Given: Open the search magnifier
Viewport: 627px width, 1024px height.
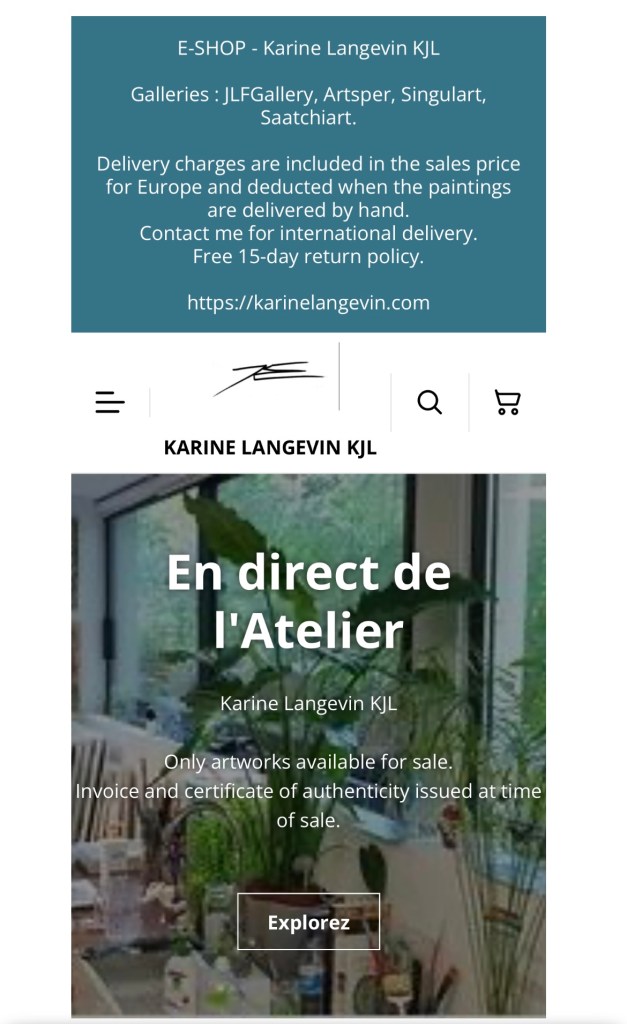Looking at the screenshot, I should (429, 402).
